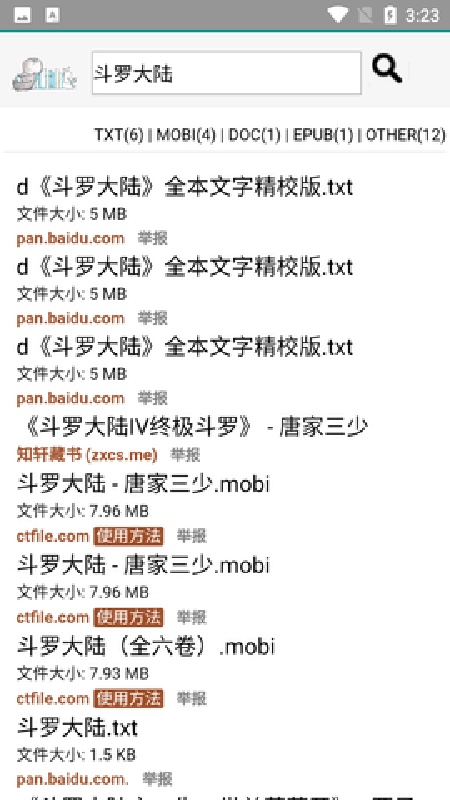Show EPUB(1) results

click(323, 135)
